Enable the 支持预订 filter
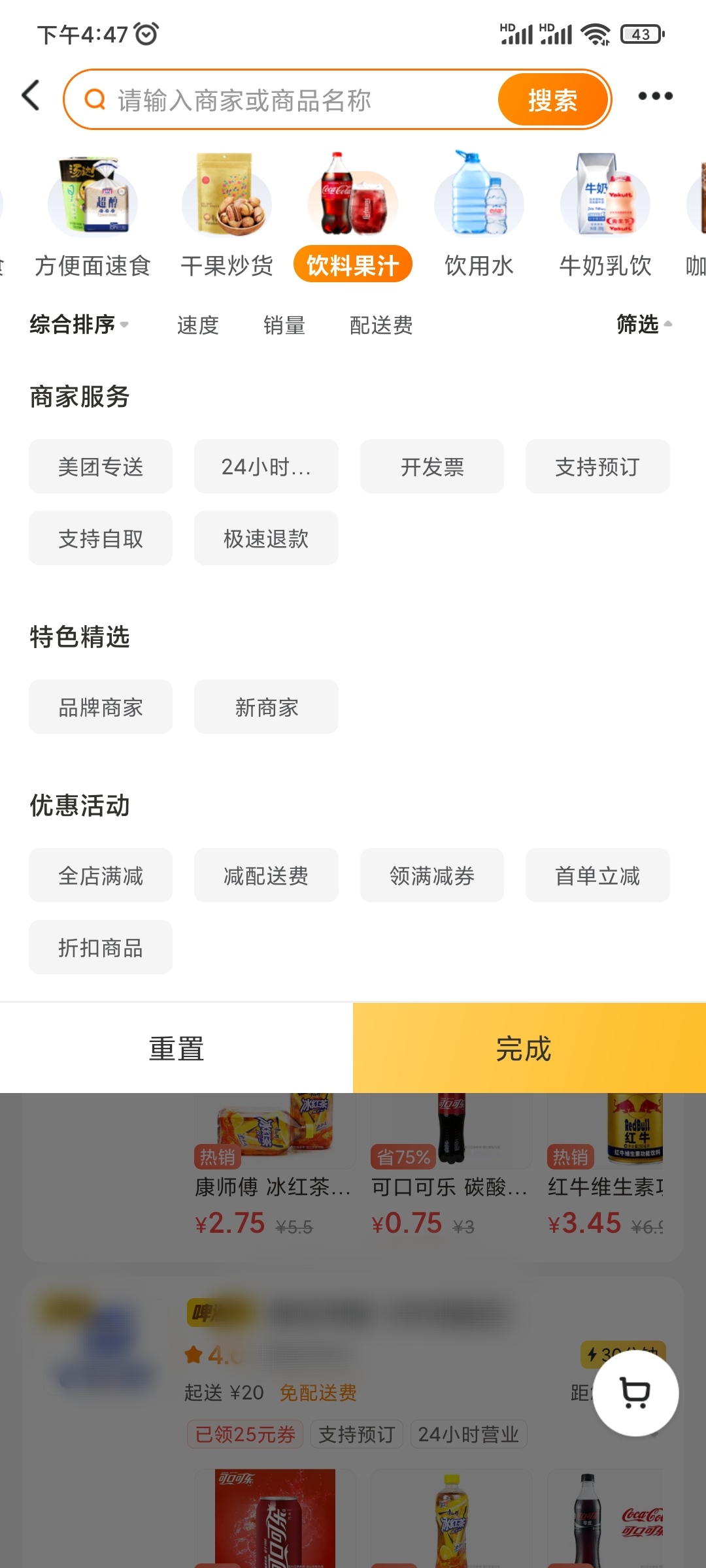 click(597, 466)
